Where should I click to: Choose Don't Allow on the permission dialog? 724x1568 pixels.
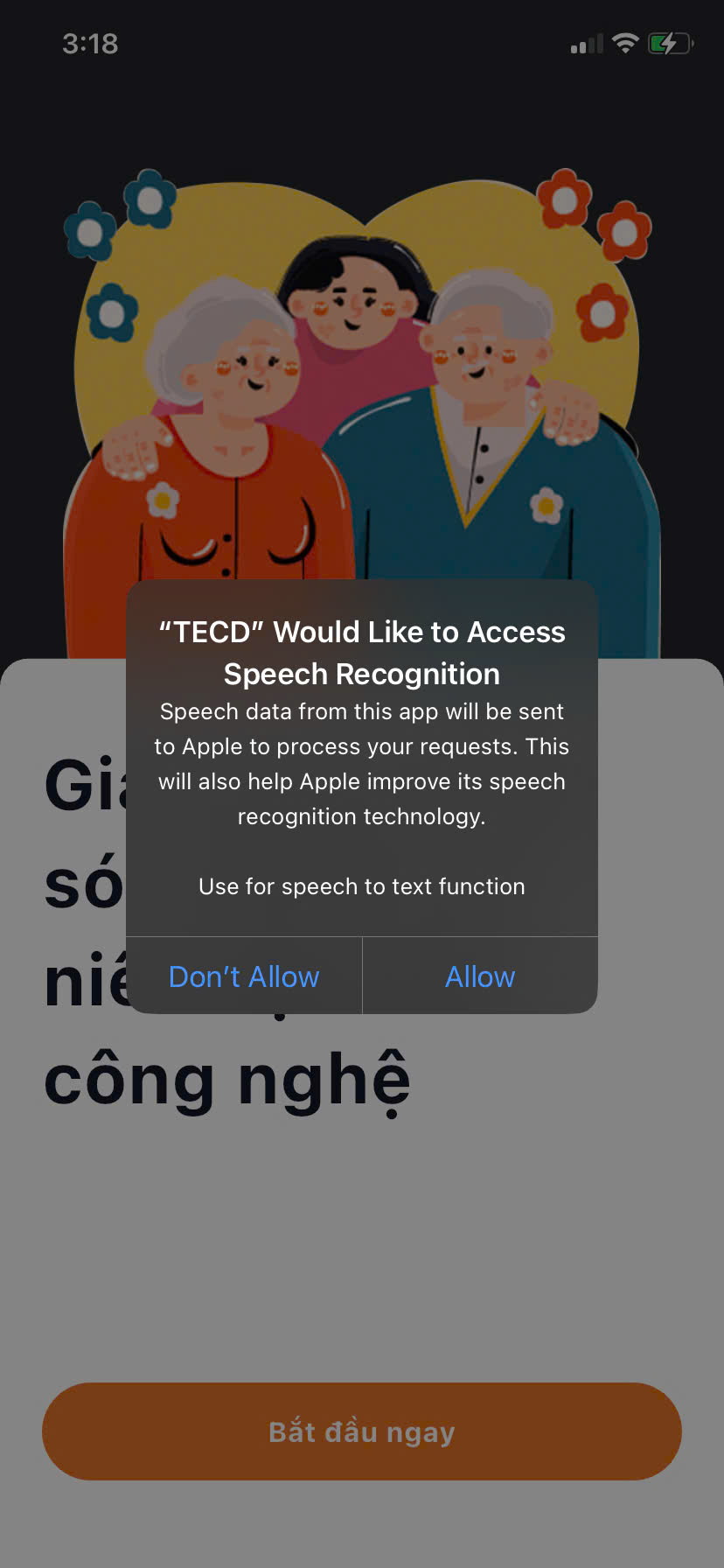coord(244,976)
